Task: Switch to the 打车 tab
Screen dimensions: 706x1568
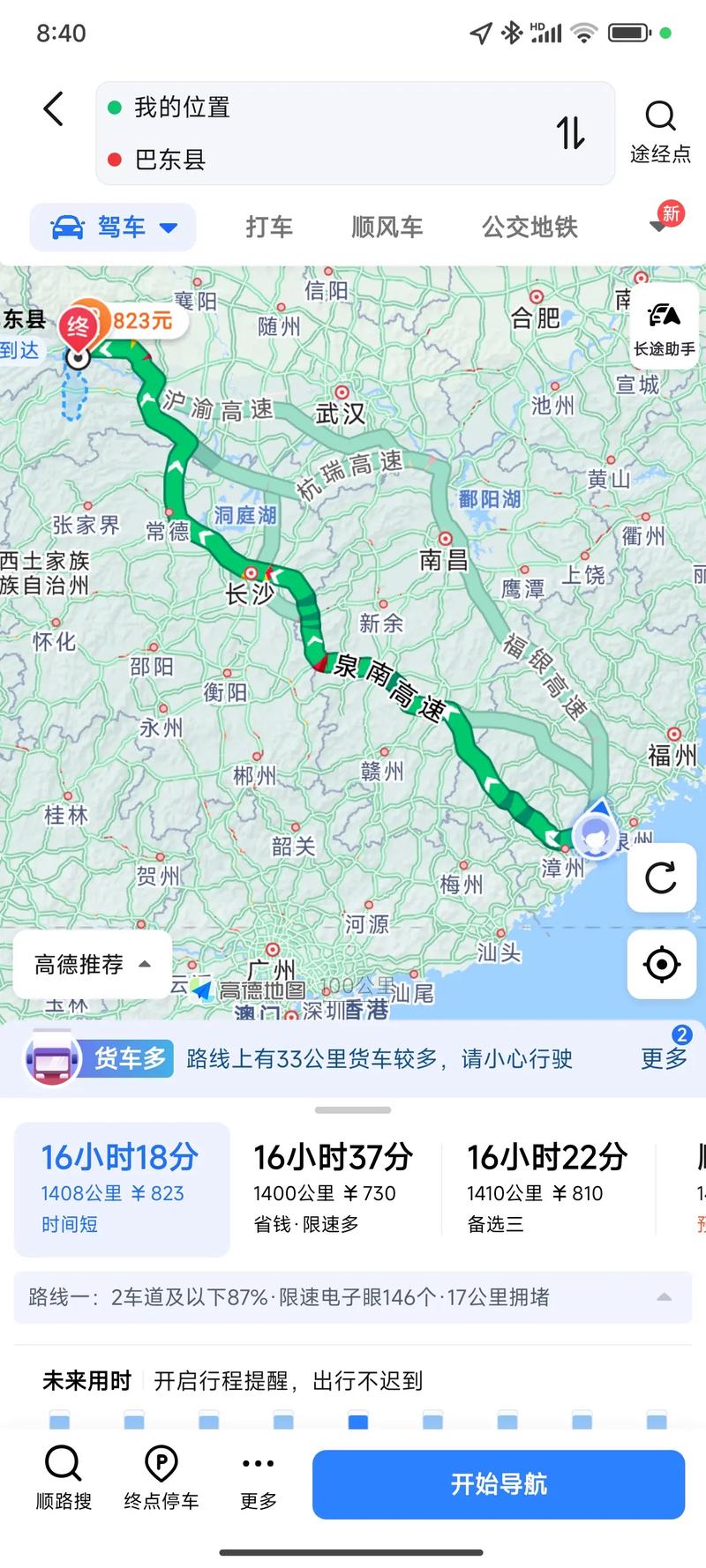Action: tap(268, 227)
